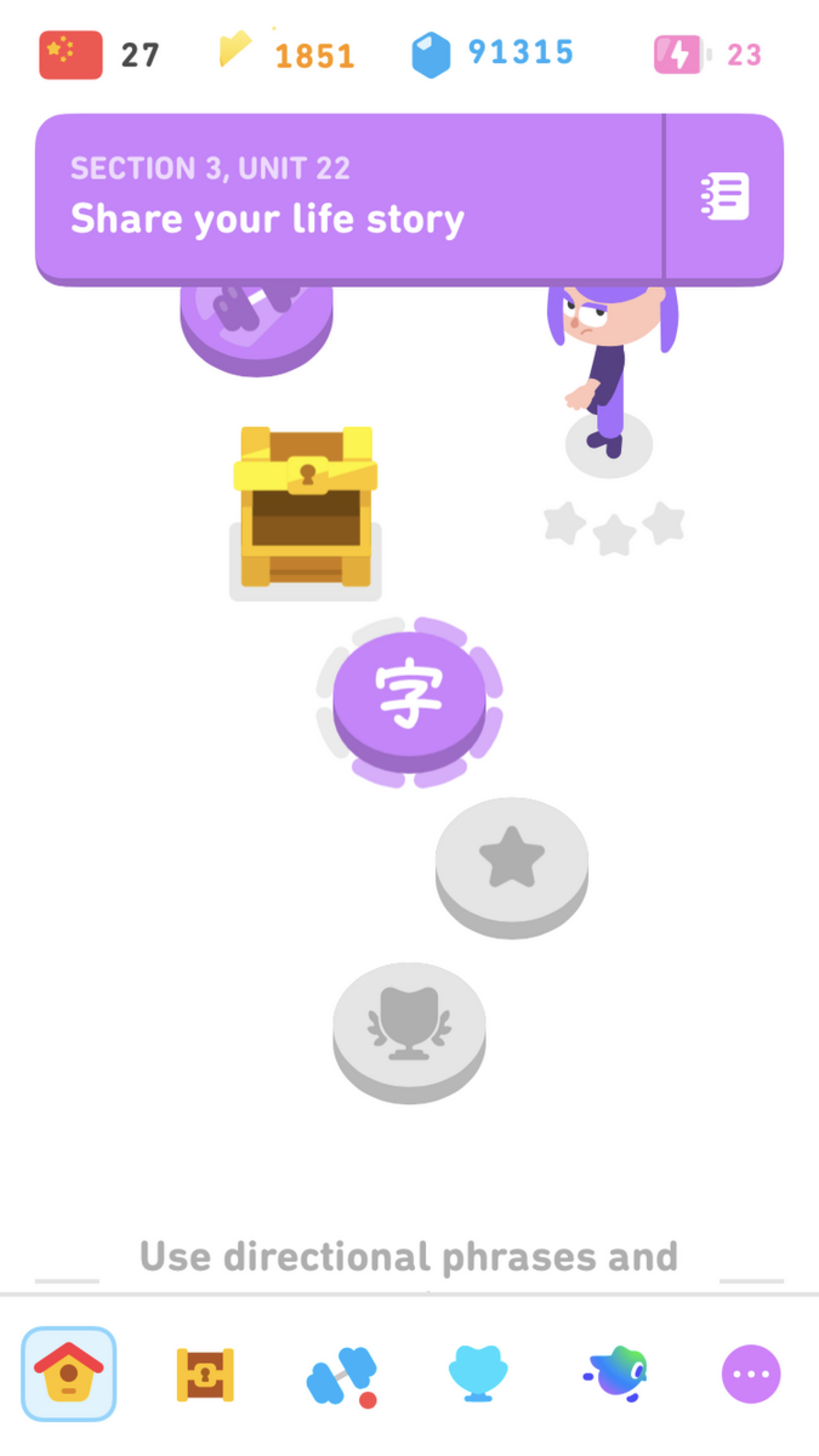Open the treasure chest quests tab
This screenshot has width=819, height=1456.
pos(205,1374)
